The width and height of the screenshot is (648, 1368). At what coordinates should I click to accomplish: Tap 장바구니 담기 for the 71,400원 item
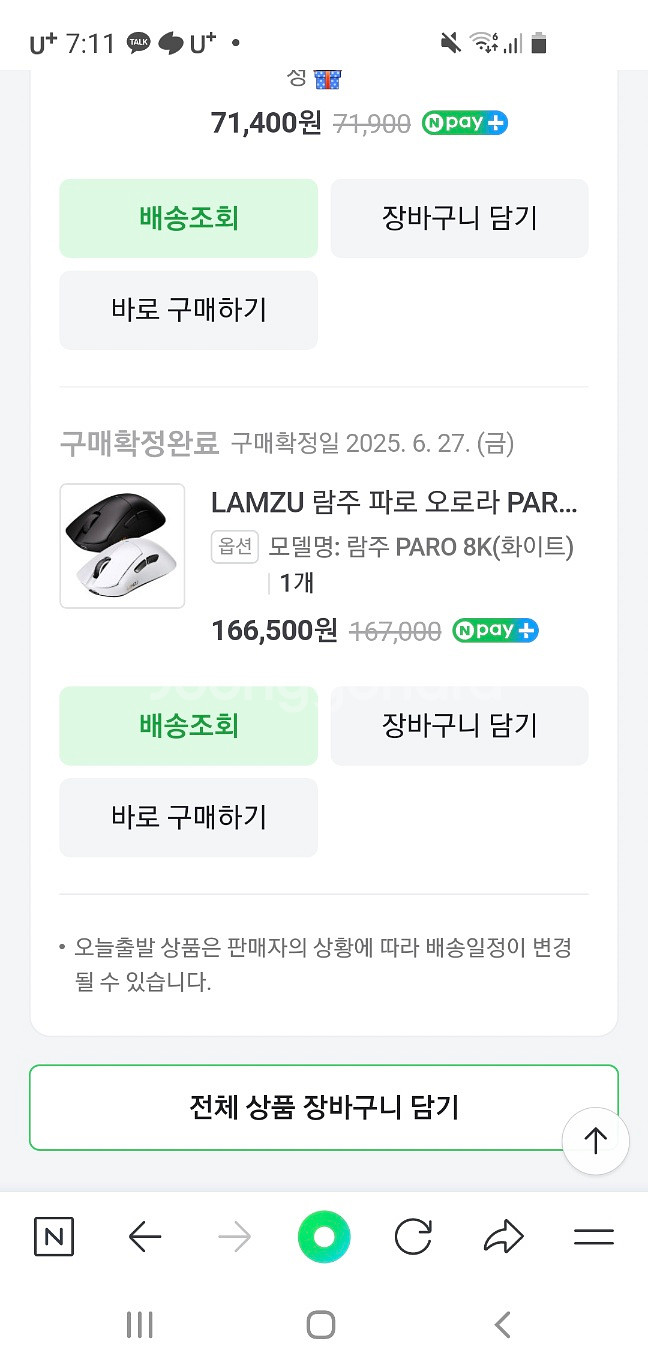coord(459,218)
